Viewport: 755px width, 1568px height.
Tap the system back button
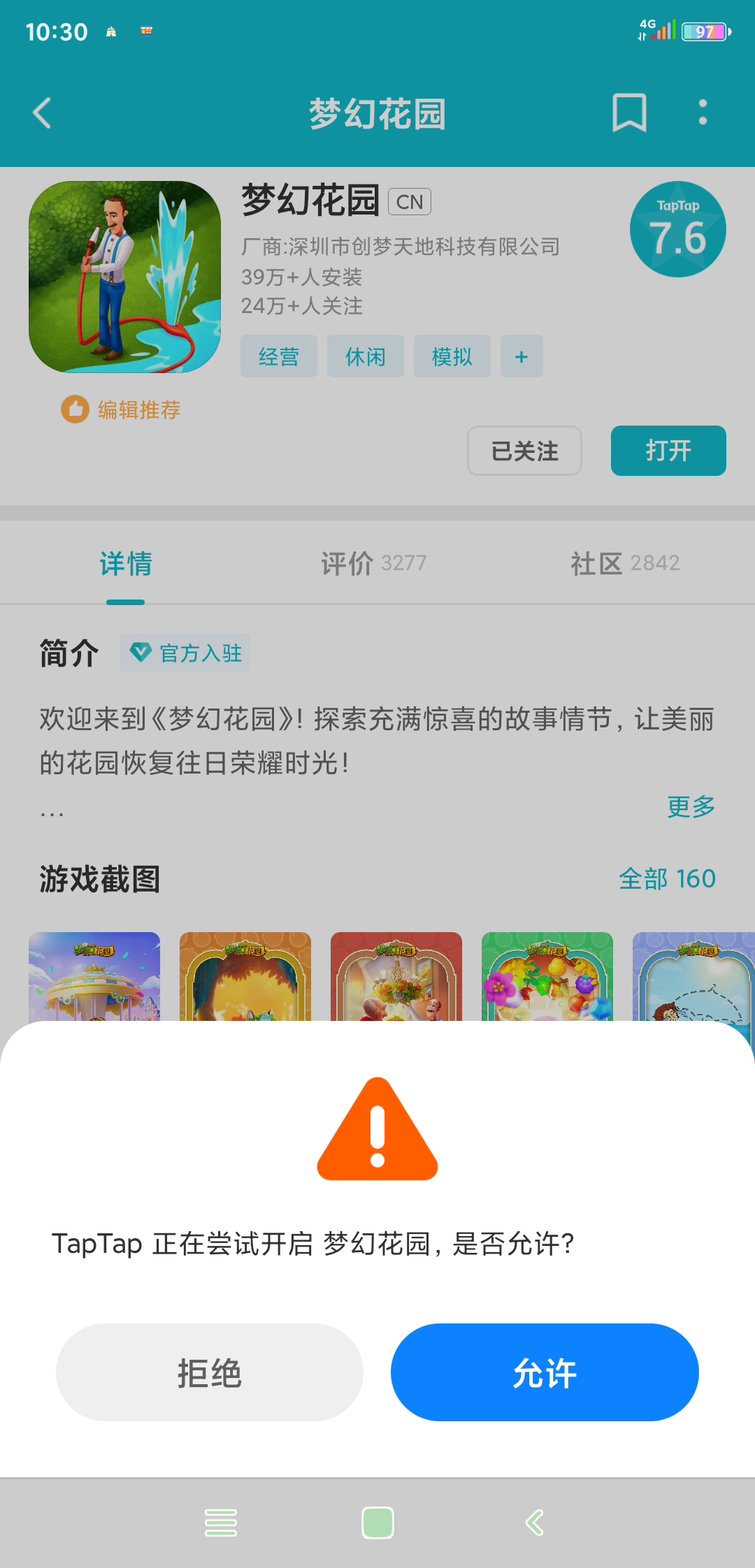(x=535, y=1523)
